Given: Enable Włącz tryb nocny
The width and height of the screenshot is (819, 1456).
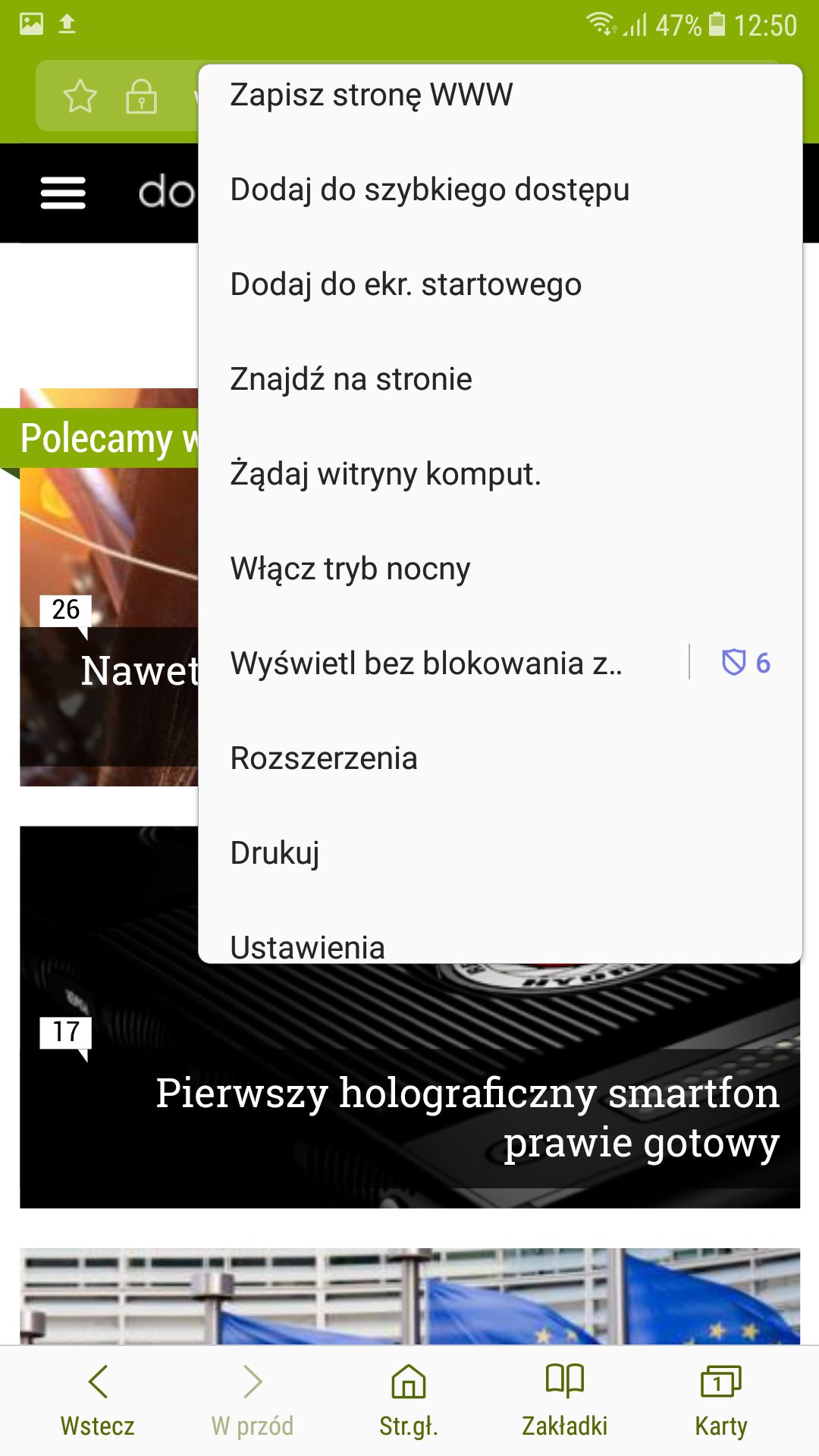Looking at the screenshot, I should pyautogui.click(x=500, y=569).
